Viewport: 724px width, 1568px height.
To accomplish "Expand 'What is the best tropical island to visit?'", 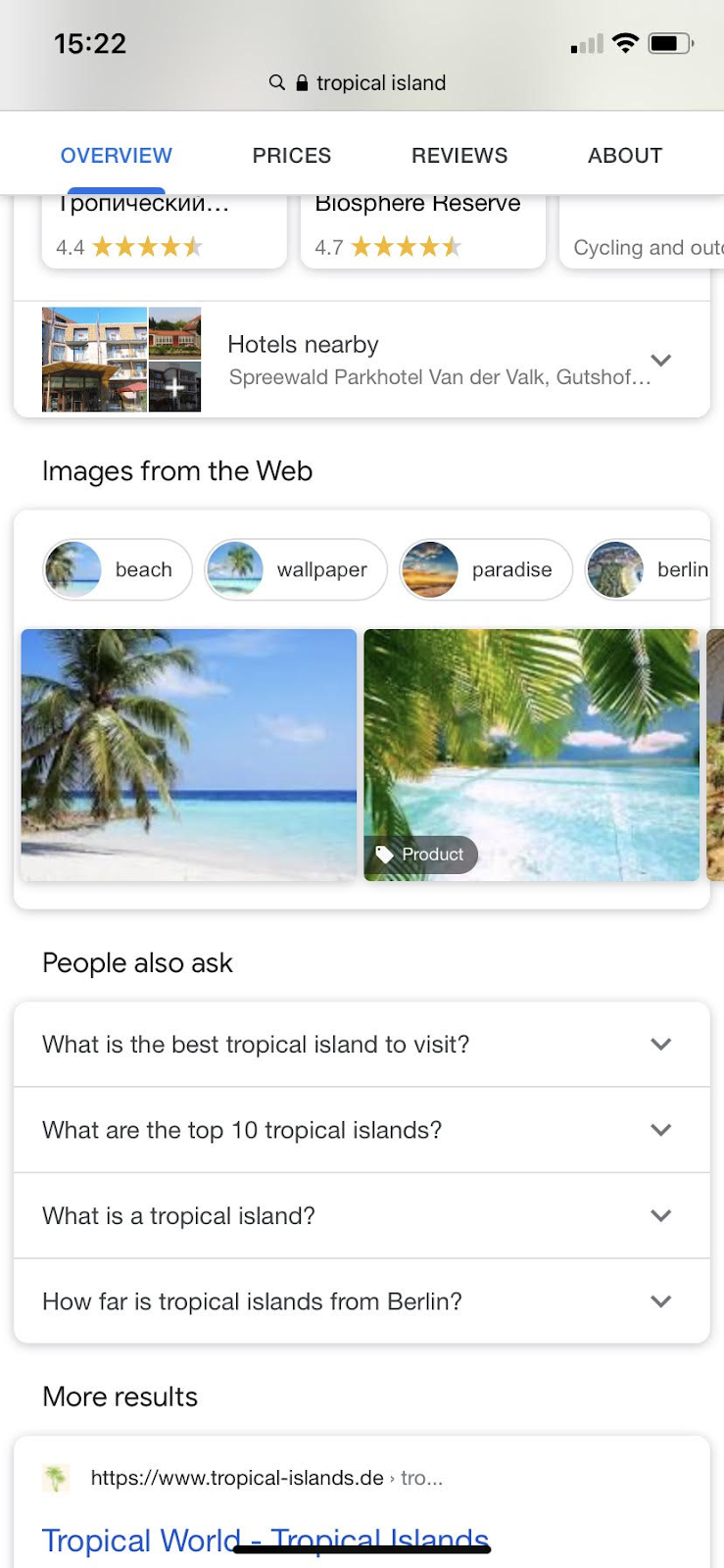I will tap(361, 1045).
